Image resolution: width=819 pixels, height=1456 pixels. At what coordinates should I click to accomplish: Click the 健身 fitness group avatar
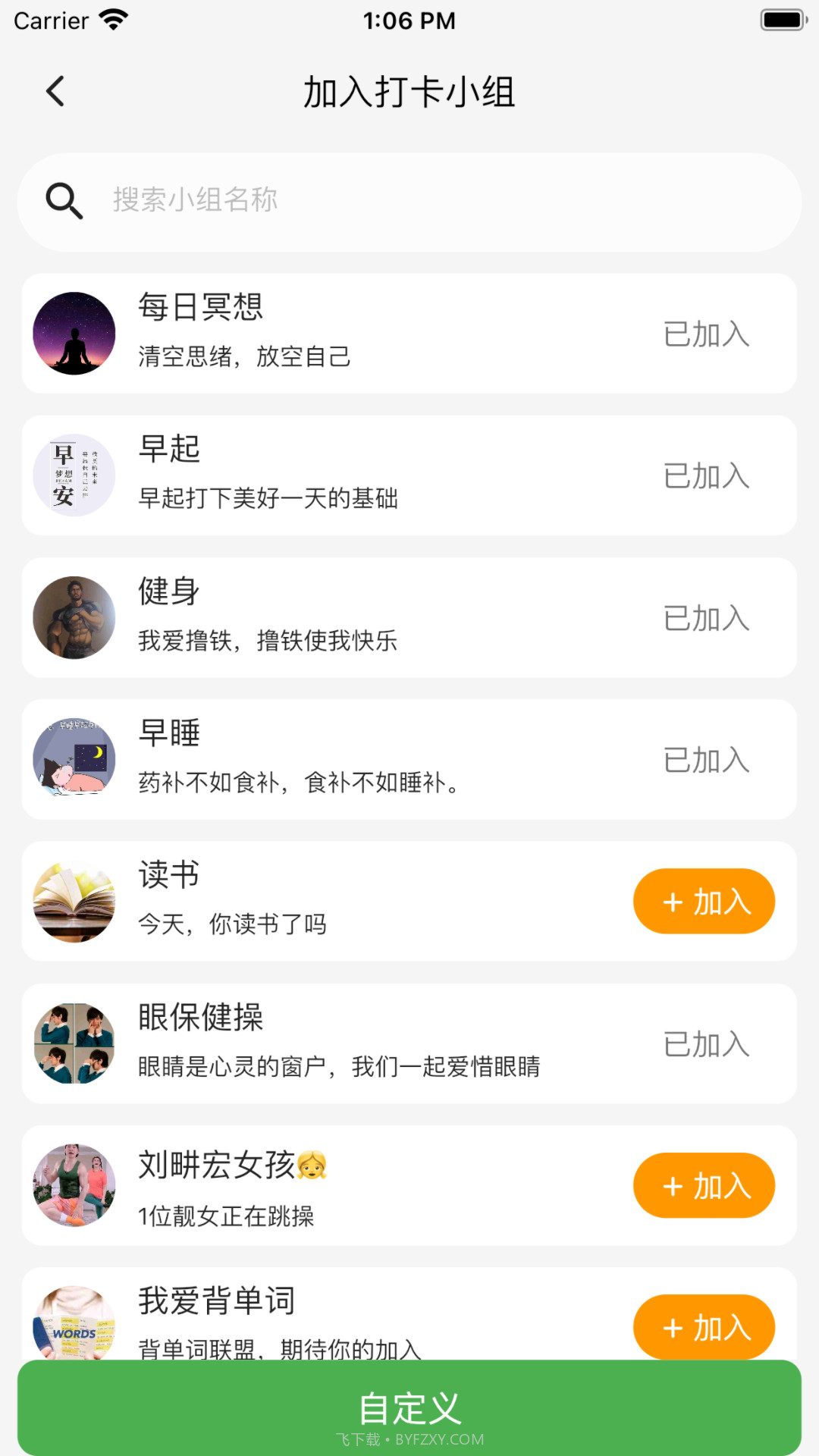click(74, 617)
